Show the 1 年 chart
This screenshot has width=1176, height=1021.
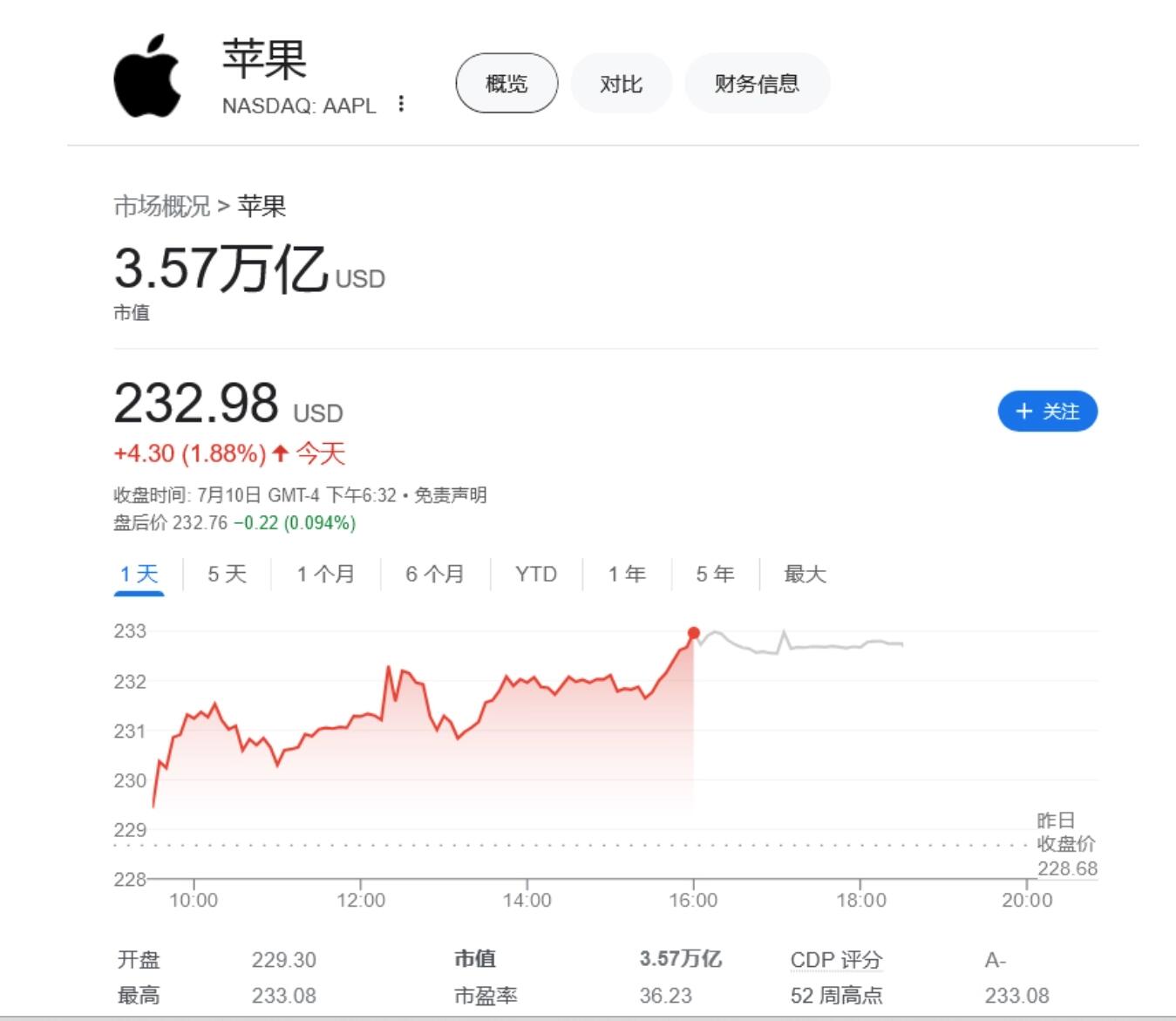point(627,574)
